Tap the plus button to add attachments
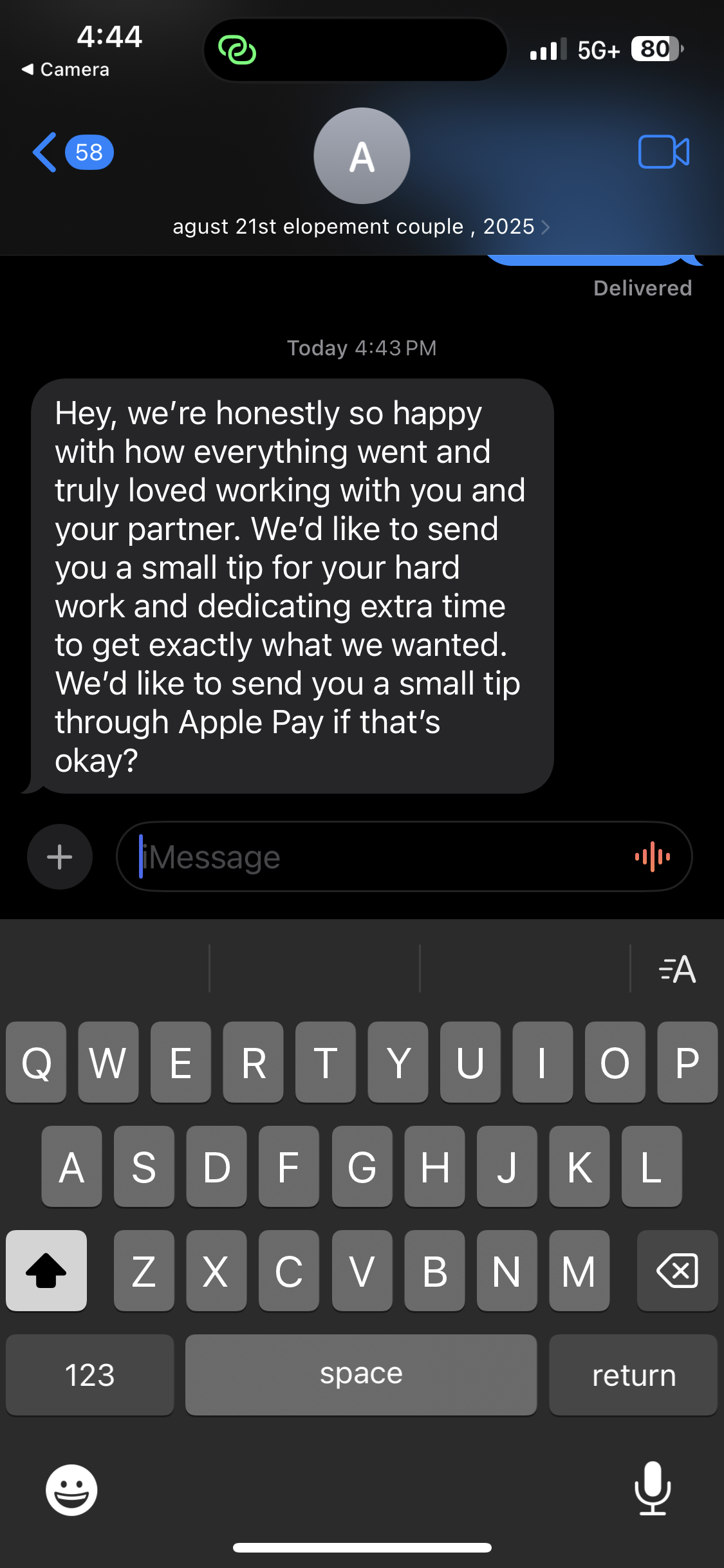 pyautogui.click(x=59, y=857)
